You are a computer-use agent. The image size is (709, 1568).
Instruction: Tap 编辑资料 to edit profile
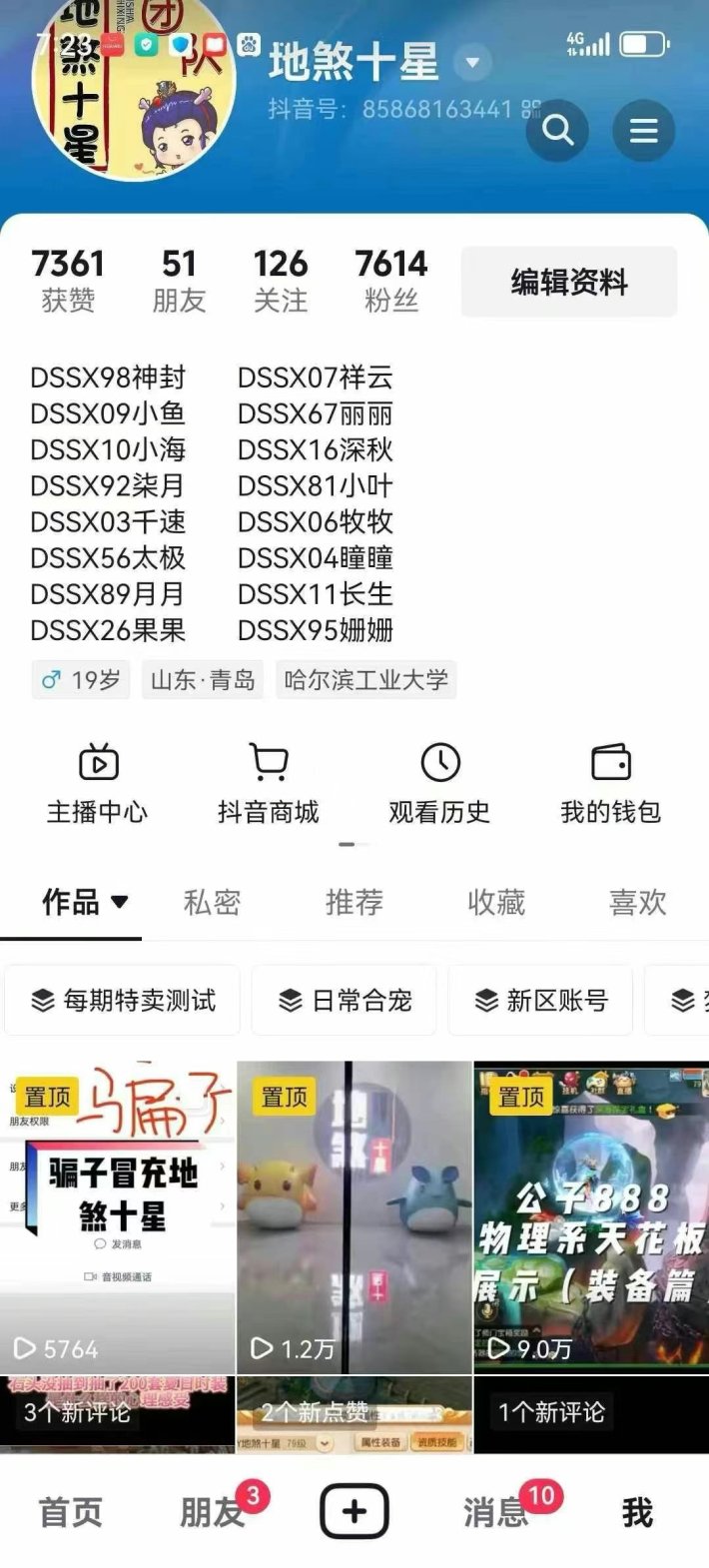coord(568,283)
